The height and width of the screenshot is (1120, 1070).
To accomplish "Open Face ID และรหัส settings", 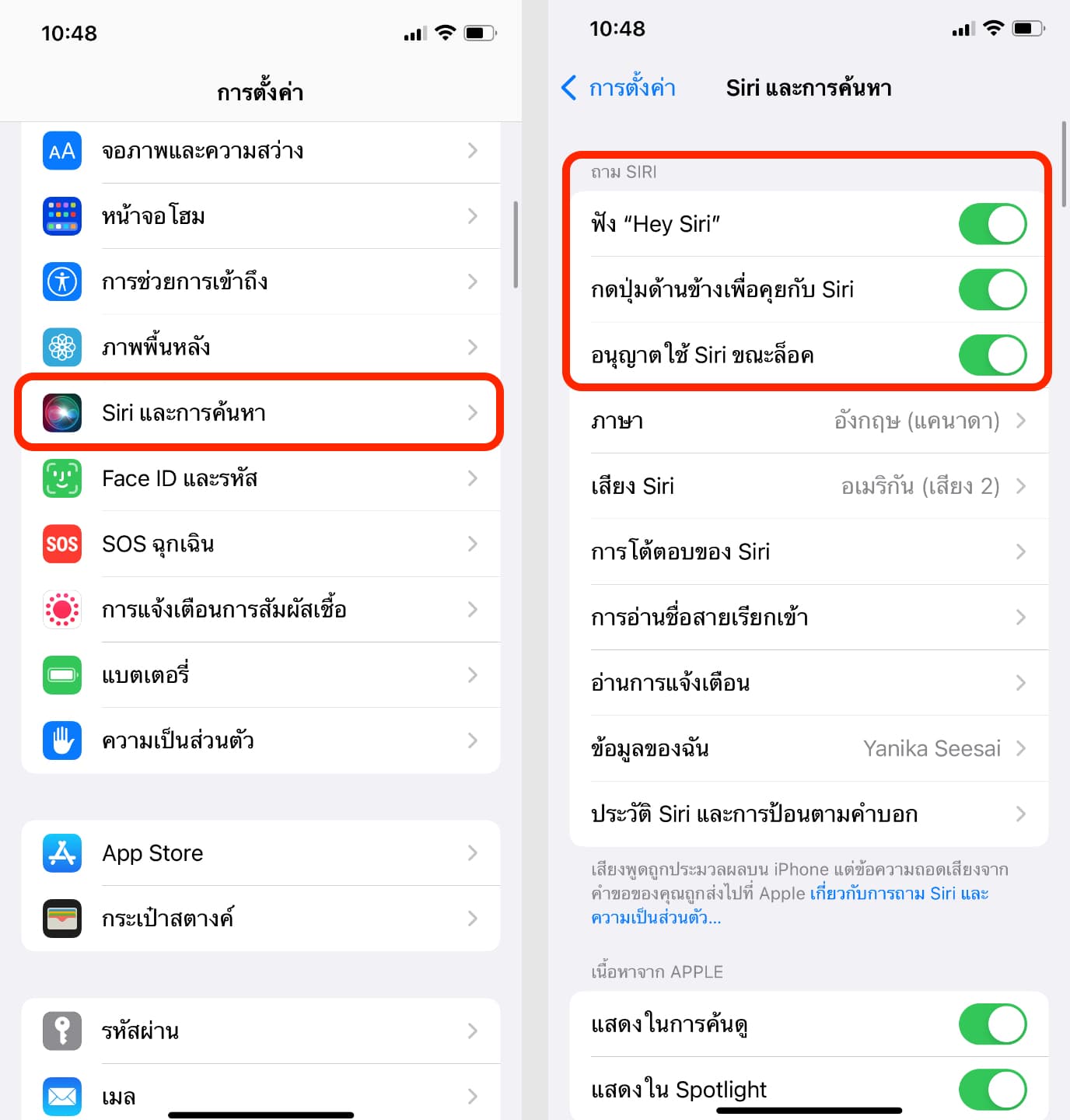I will (261, 478).
